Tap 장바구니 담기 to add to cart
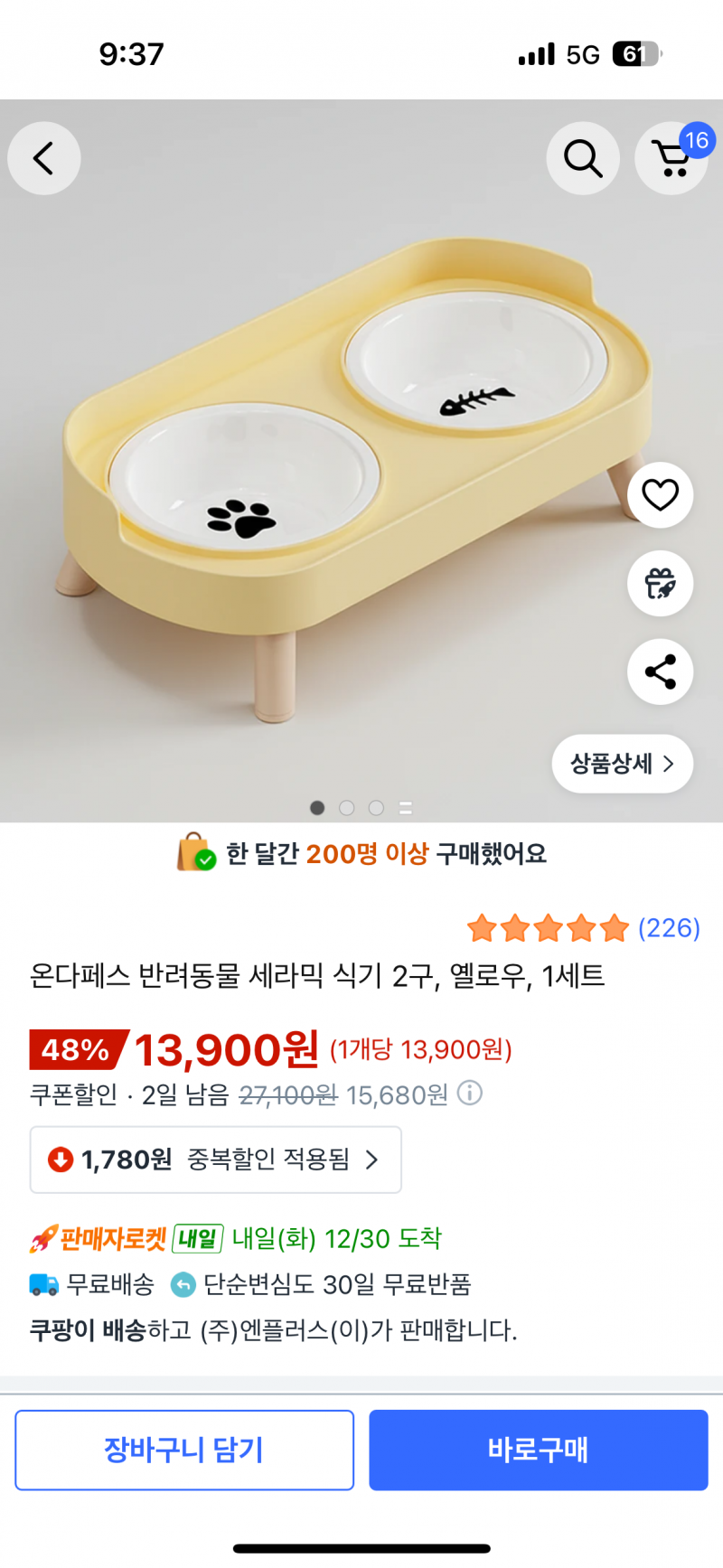Image resolution: width=723 pixels, height=1568 pixels. coord(183,1450)
